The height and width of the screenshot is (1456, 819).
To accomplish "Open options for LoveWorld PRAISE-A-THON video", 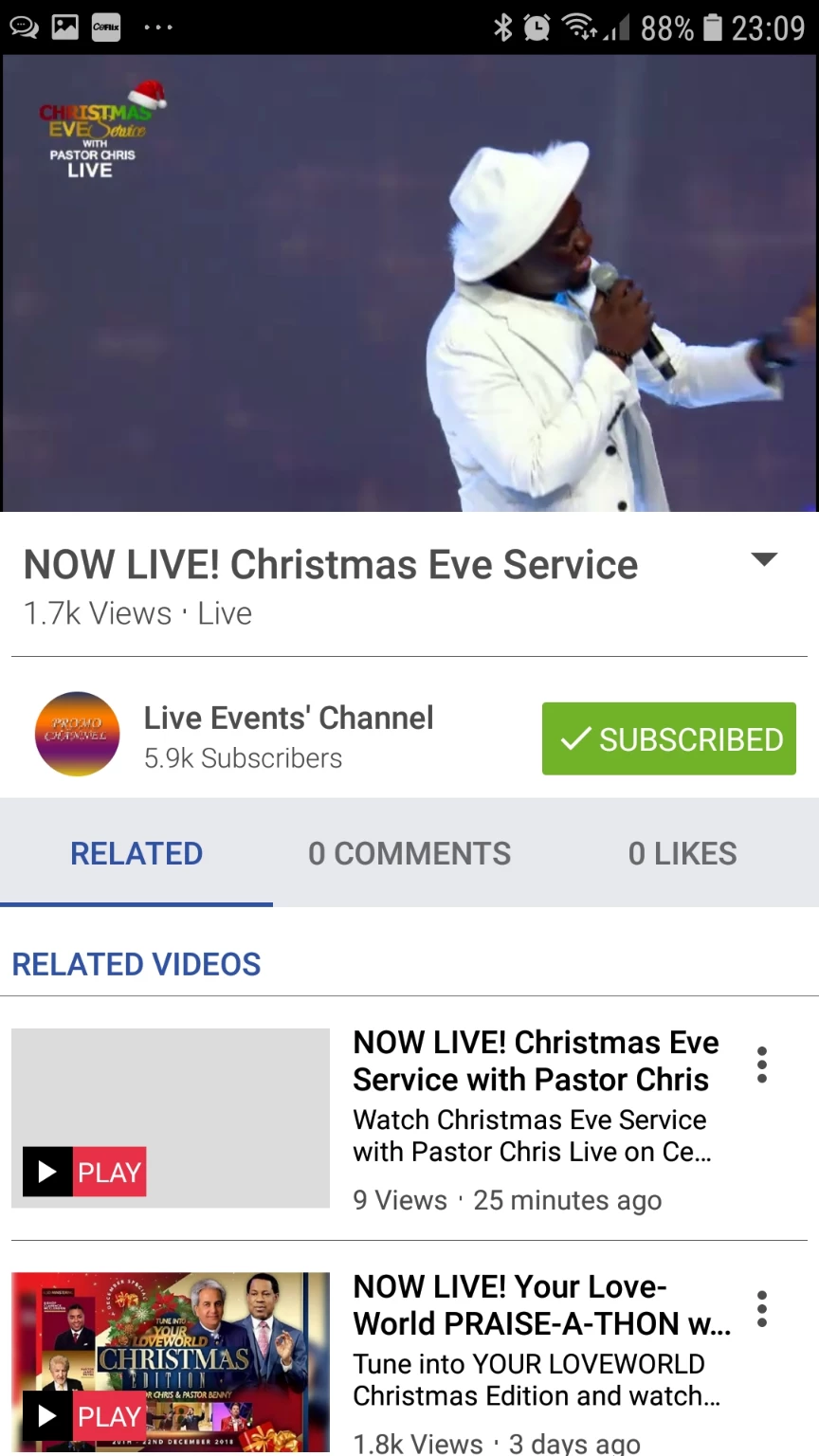I will pyautogui.click(x=762, y=1309).
